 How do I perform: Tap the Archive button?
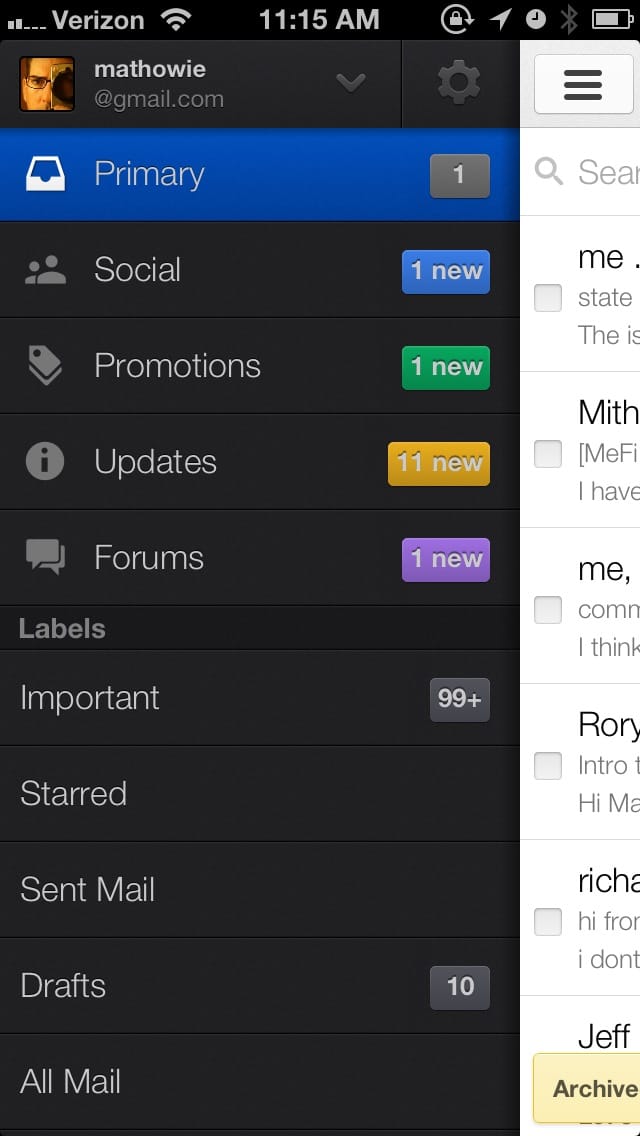pyautogui.click(x=590, y=1089)
